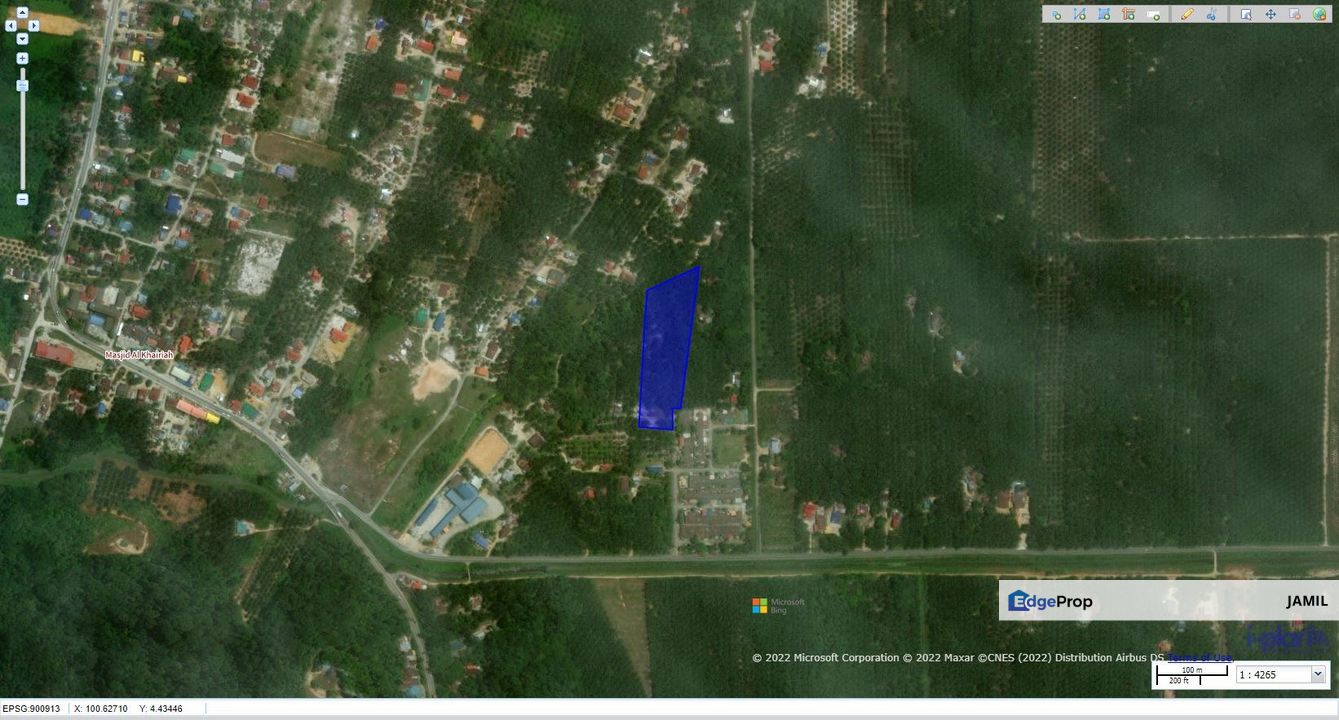Zoom out with the minus button
Image resolution: width=1339 pixels, height=720 pixels.
click(x=22, y=199)
